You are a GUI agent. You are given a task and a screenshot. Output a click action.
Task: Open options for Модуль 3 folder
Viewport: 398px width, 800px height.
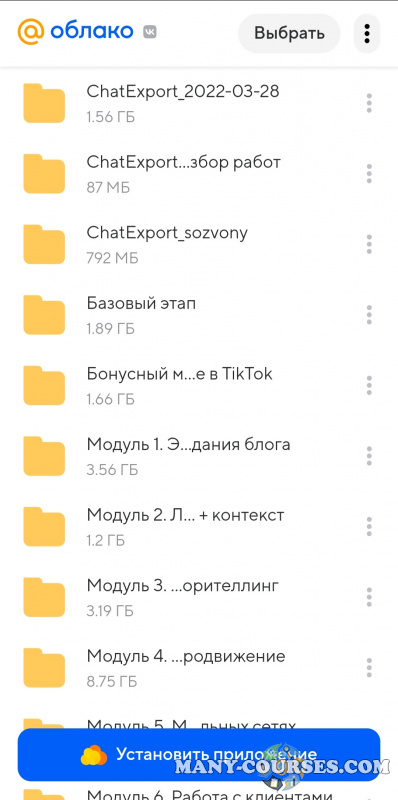click(369, 597)
